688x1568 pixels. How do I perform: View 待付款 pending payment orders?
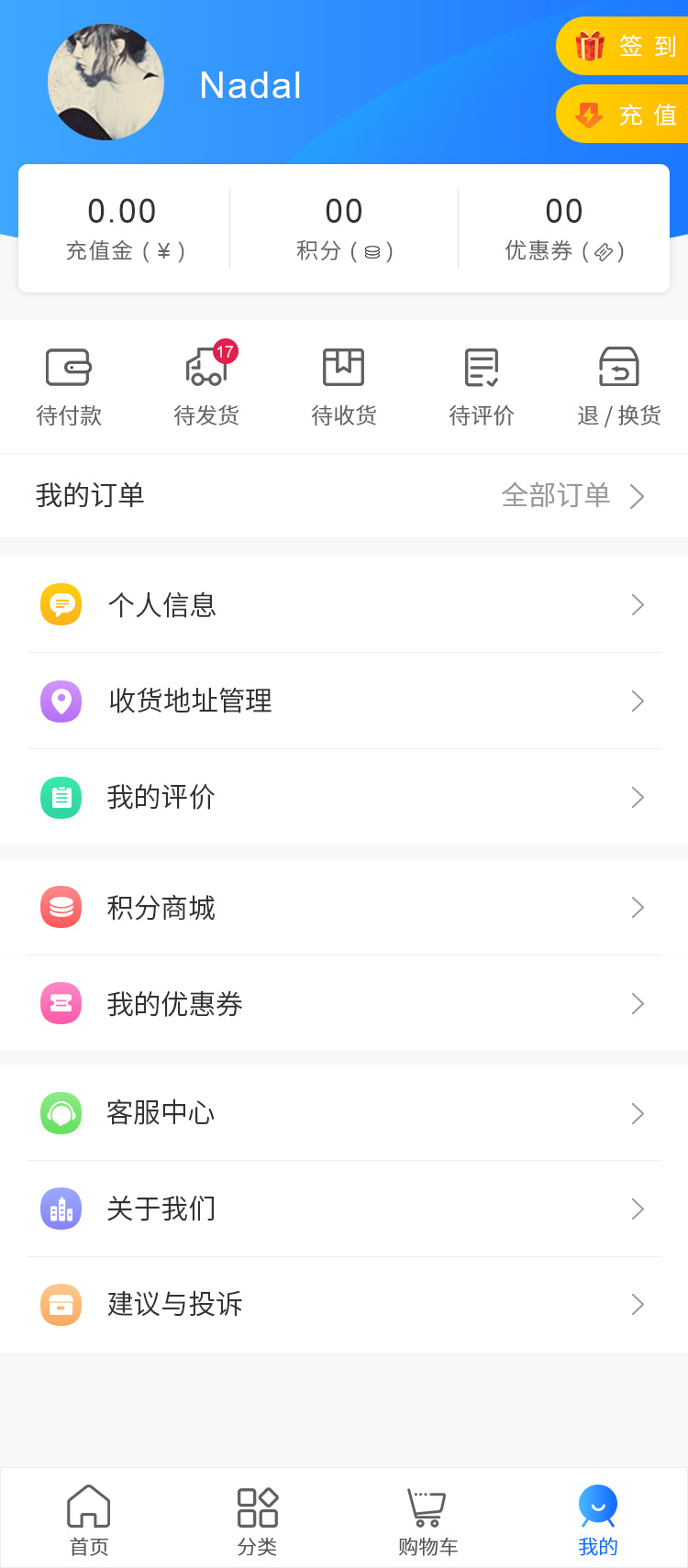[69, 386]
